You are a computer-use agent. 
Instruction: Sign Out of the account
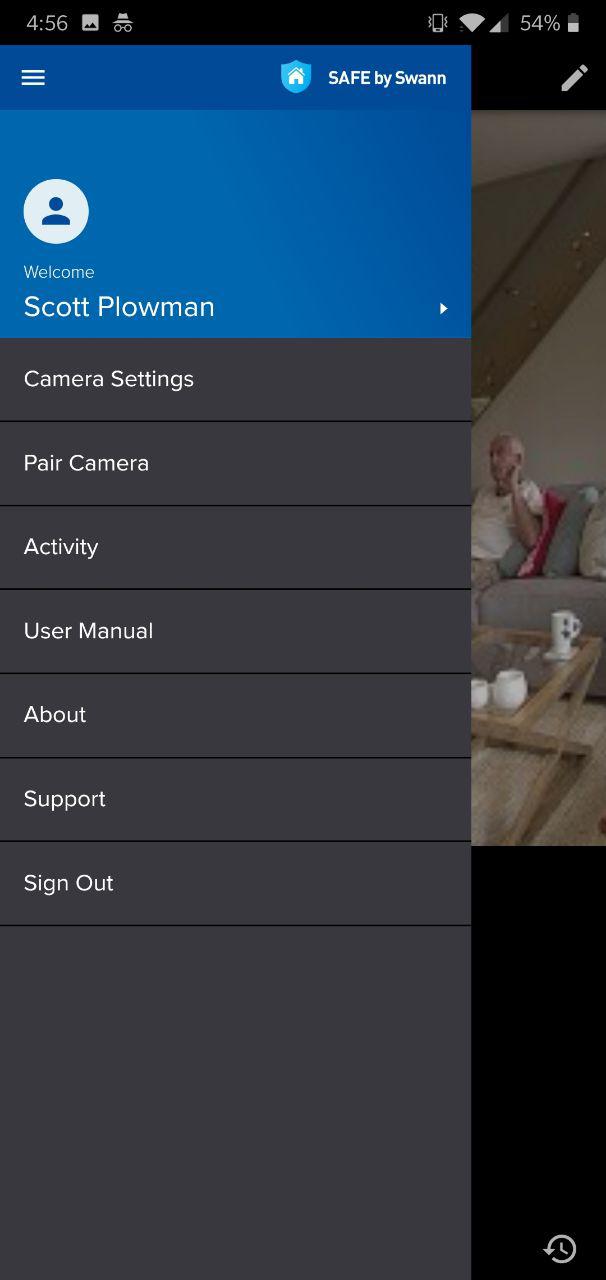(235, 883)
